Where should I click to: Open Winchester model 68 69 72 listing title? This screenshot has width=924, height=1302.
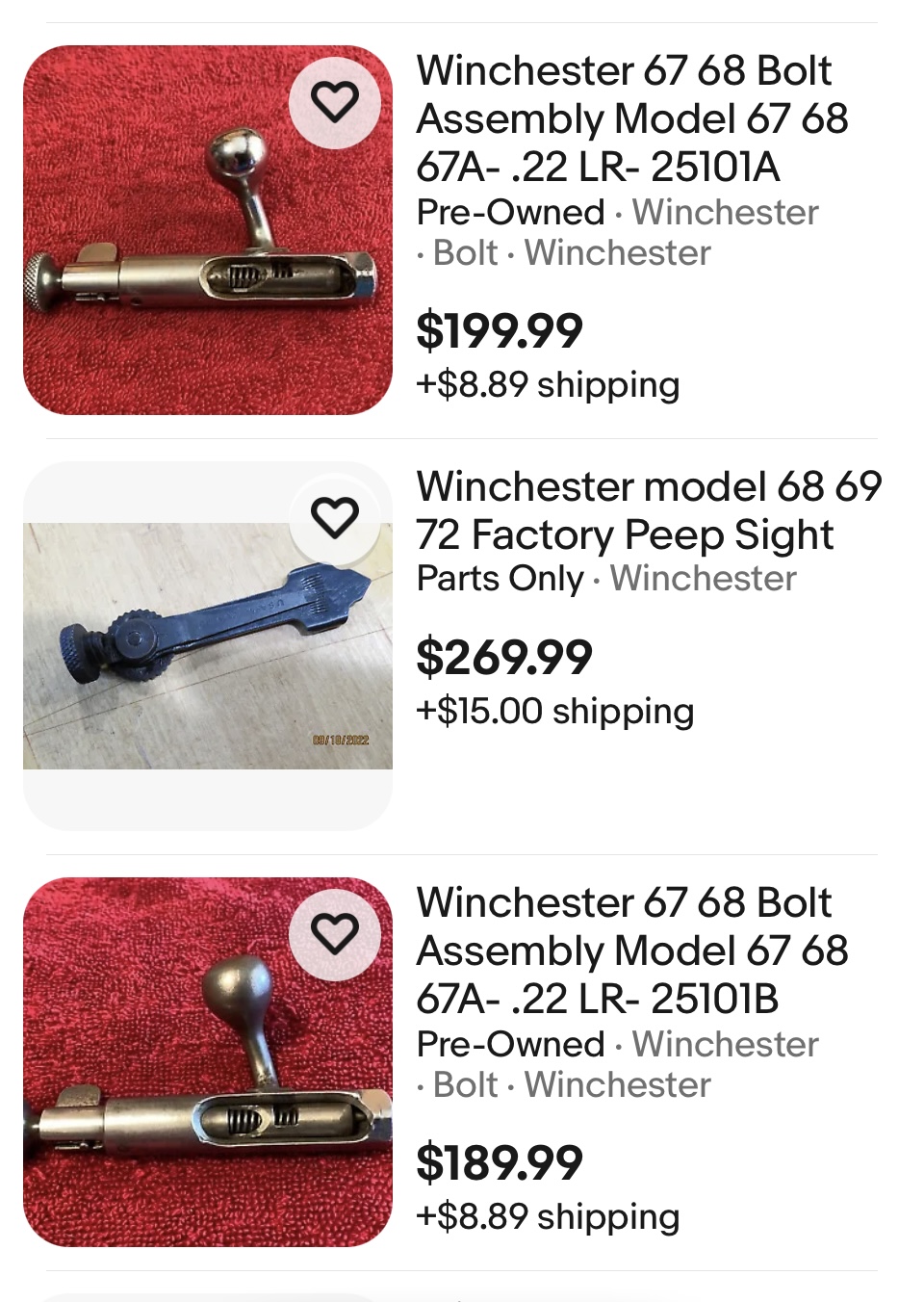[x=648, y=510]
